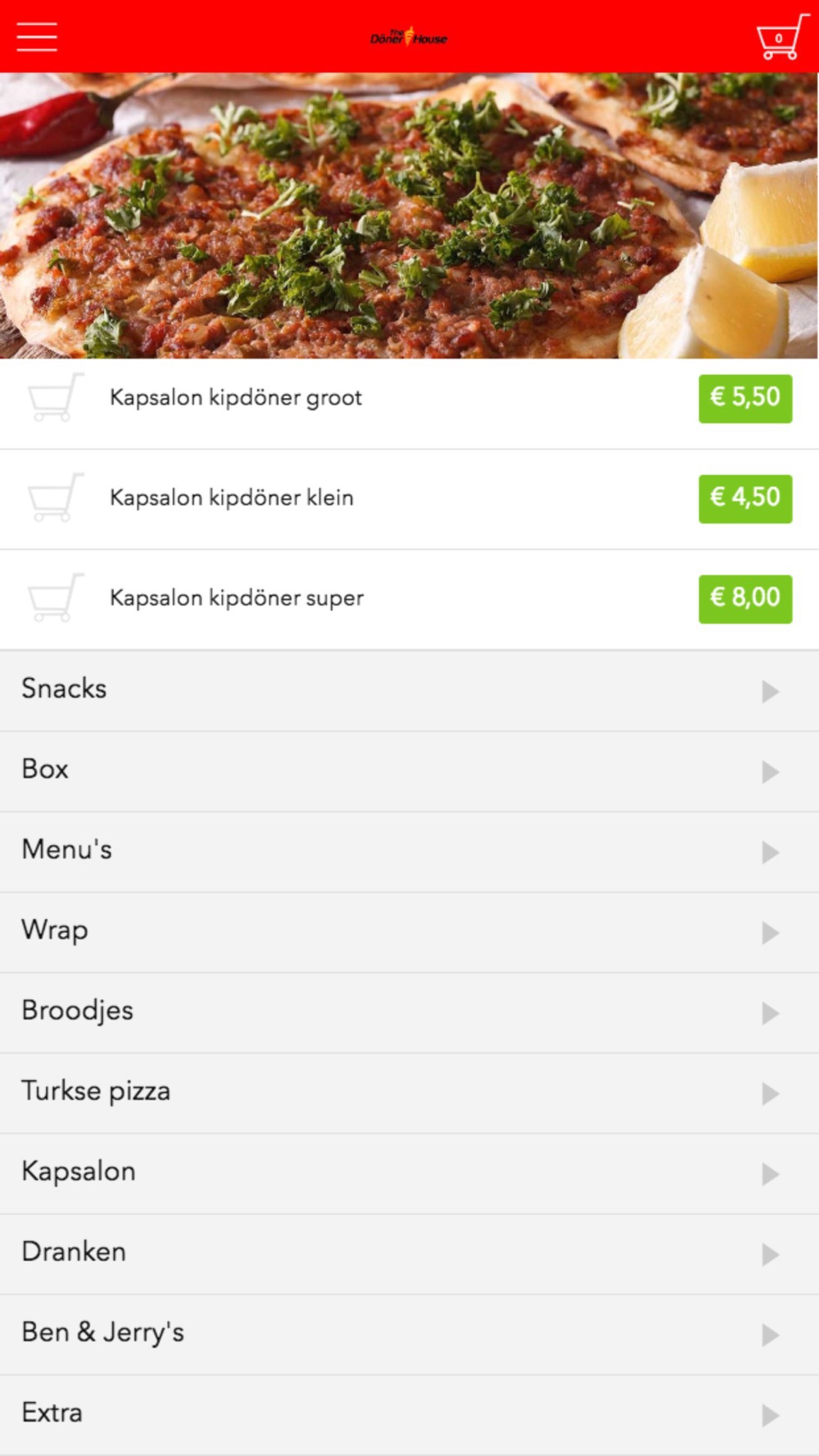Viewport: 819px width, 1456px height.
Task: Open the Extra category
Action: (x=409, y=1414)
